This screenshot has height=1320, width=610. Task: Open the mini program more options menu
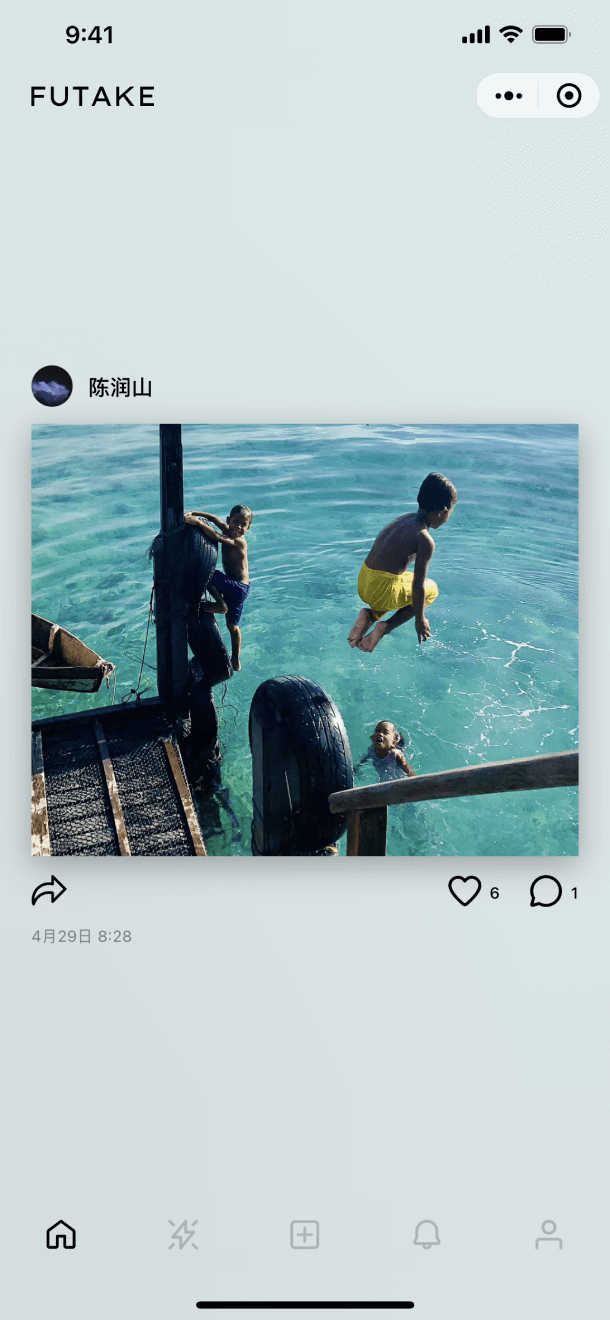pyautogui.click(x=509, y=96)
